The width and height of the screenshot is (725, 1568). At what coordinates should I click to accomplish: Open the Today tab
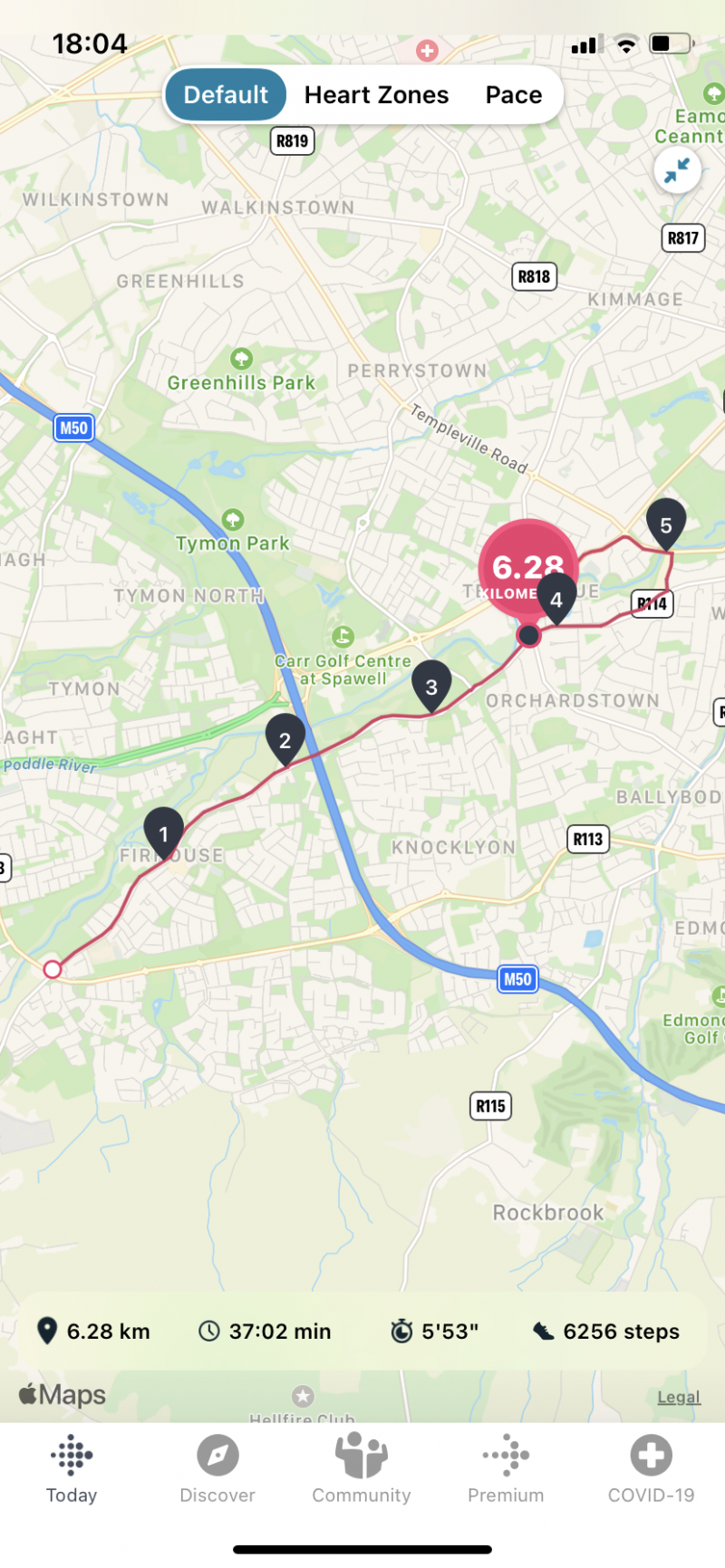(72, 1468)
